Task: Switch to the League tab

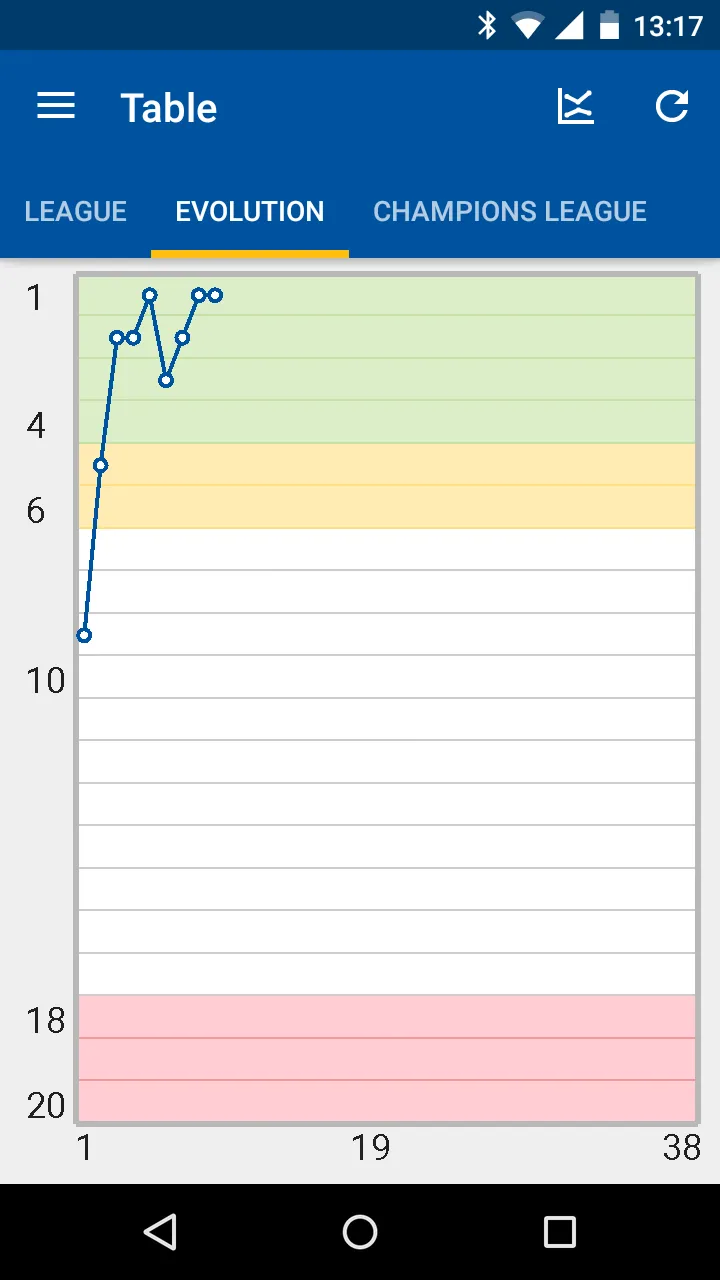Action: 76,211
